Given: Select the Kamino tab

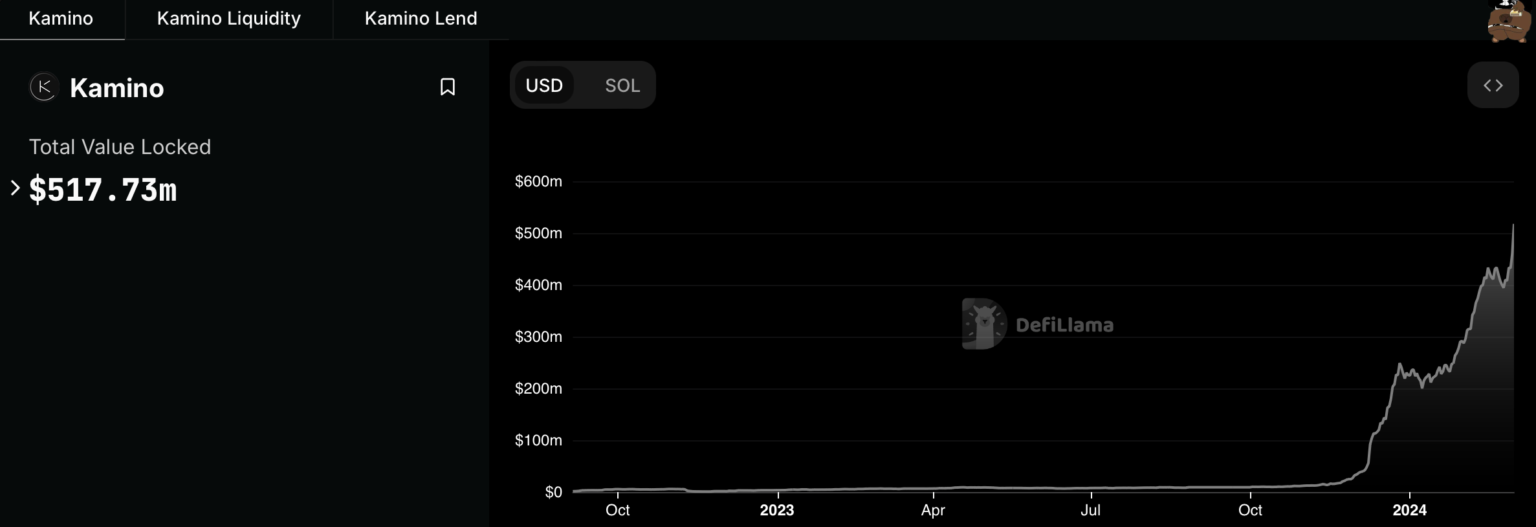Looking at the screenshot, I should [61, 18].
